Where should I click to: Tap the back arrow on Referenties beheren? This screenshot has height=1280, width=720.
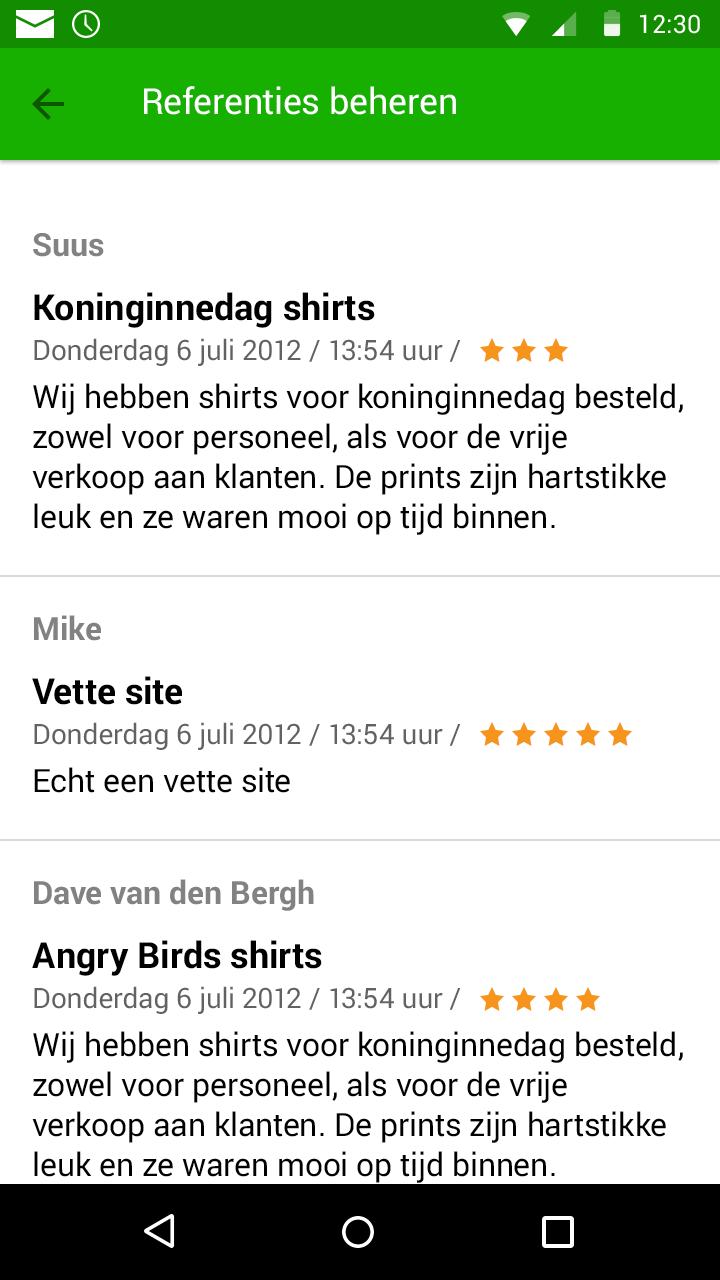(x=47, y=103)
